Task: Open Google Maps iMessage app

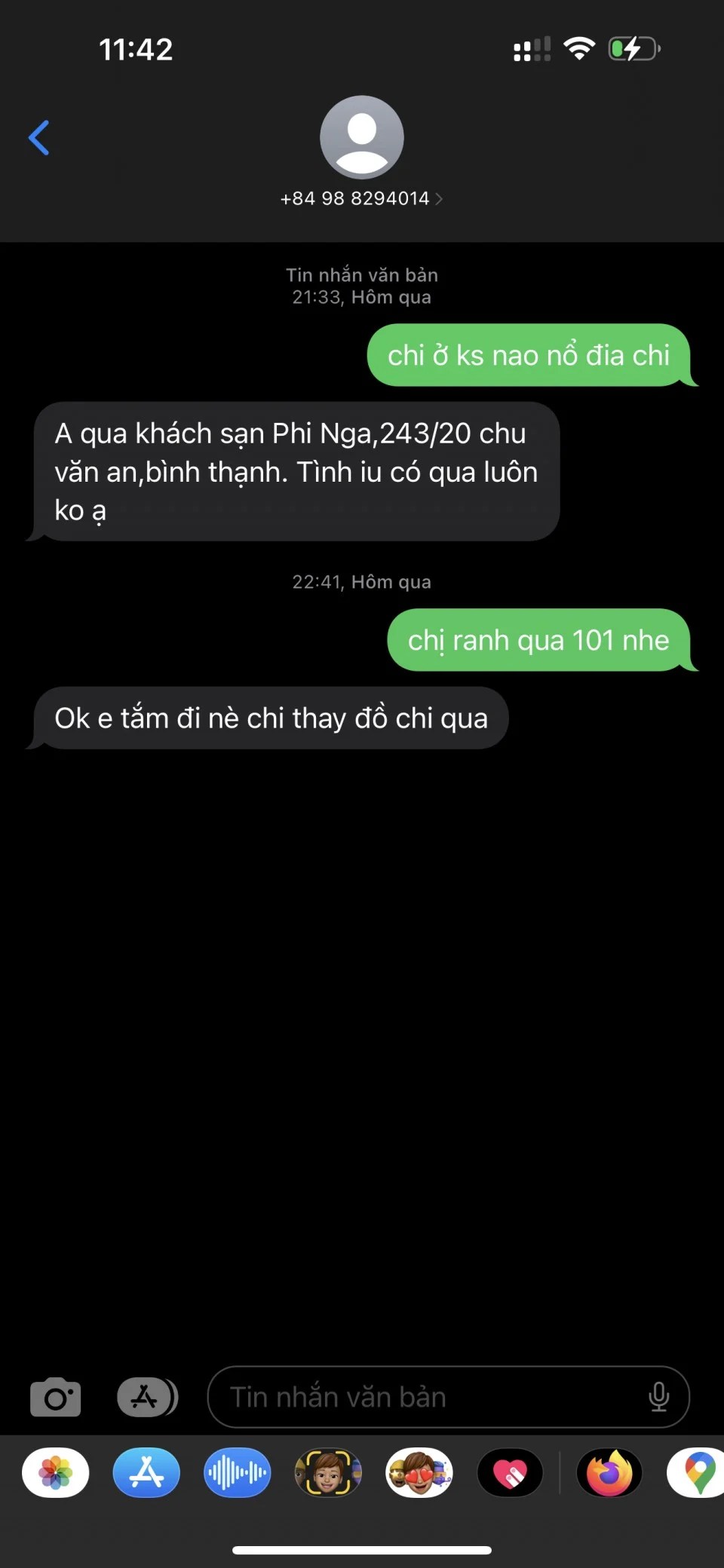Action: click(698, 1472)
